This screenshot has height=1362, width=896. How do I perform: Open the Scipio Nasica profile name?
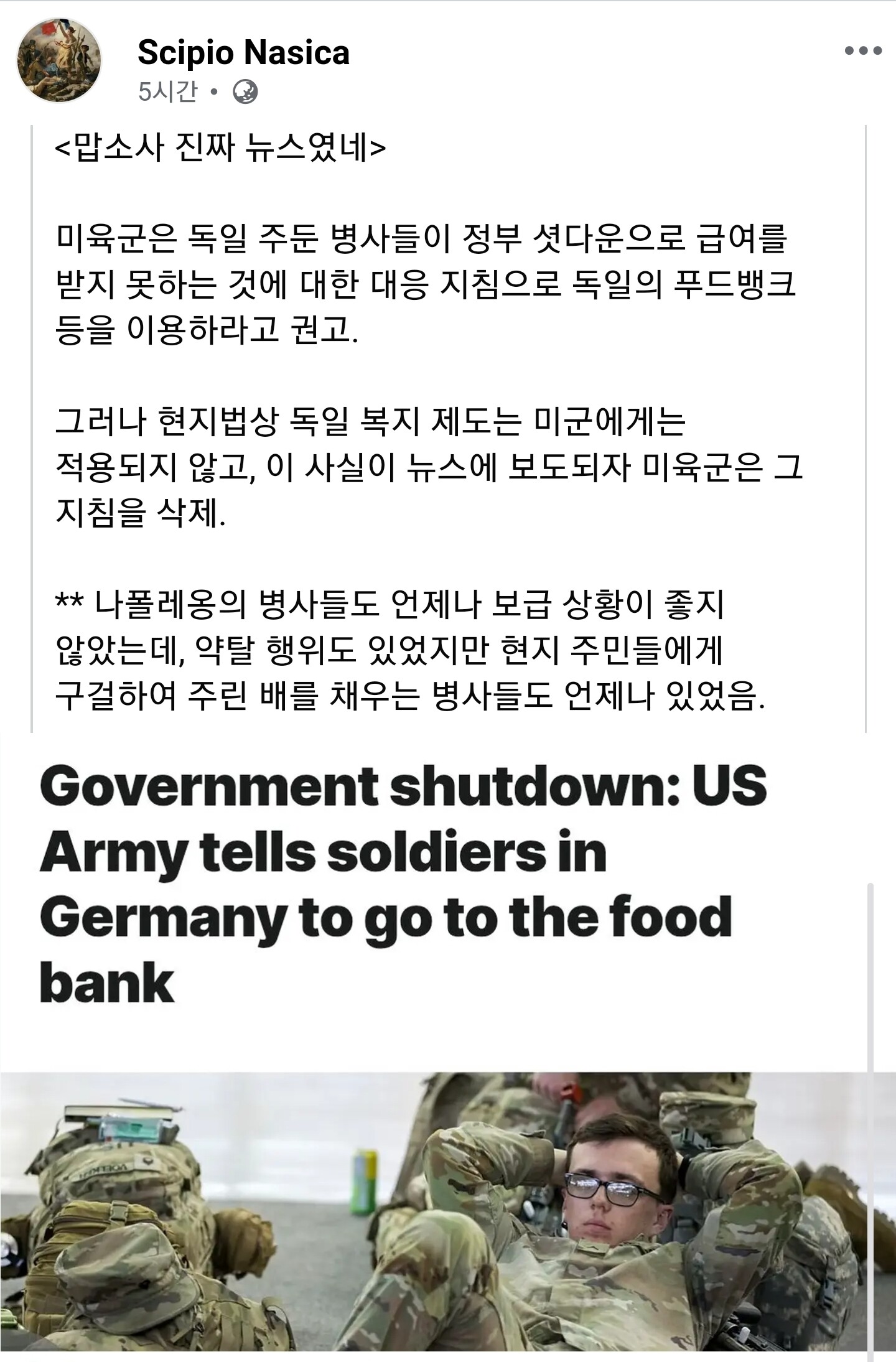coord(243,52)
